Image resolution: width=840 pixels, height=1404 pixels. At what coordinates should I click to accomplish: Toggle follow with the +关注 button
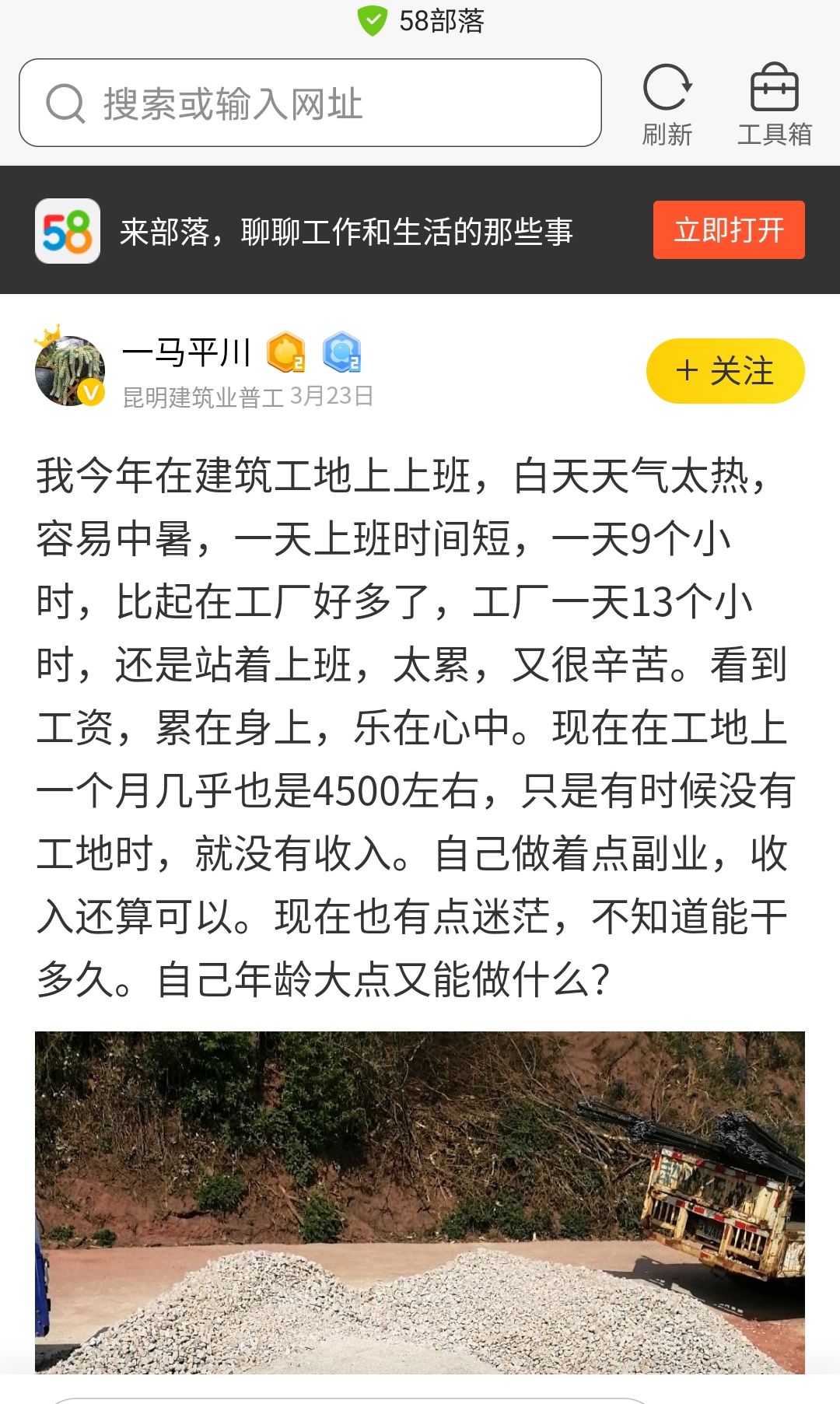725,371
